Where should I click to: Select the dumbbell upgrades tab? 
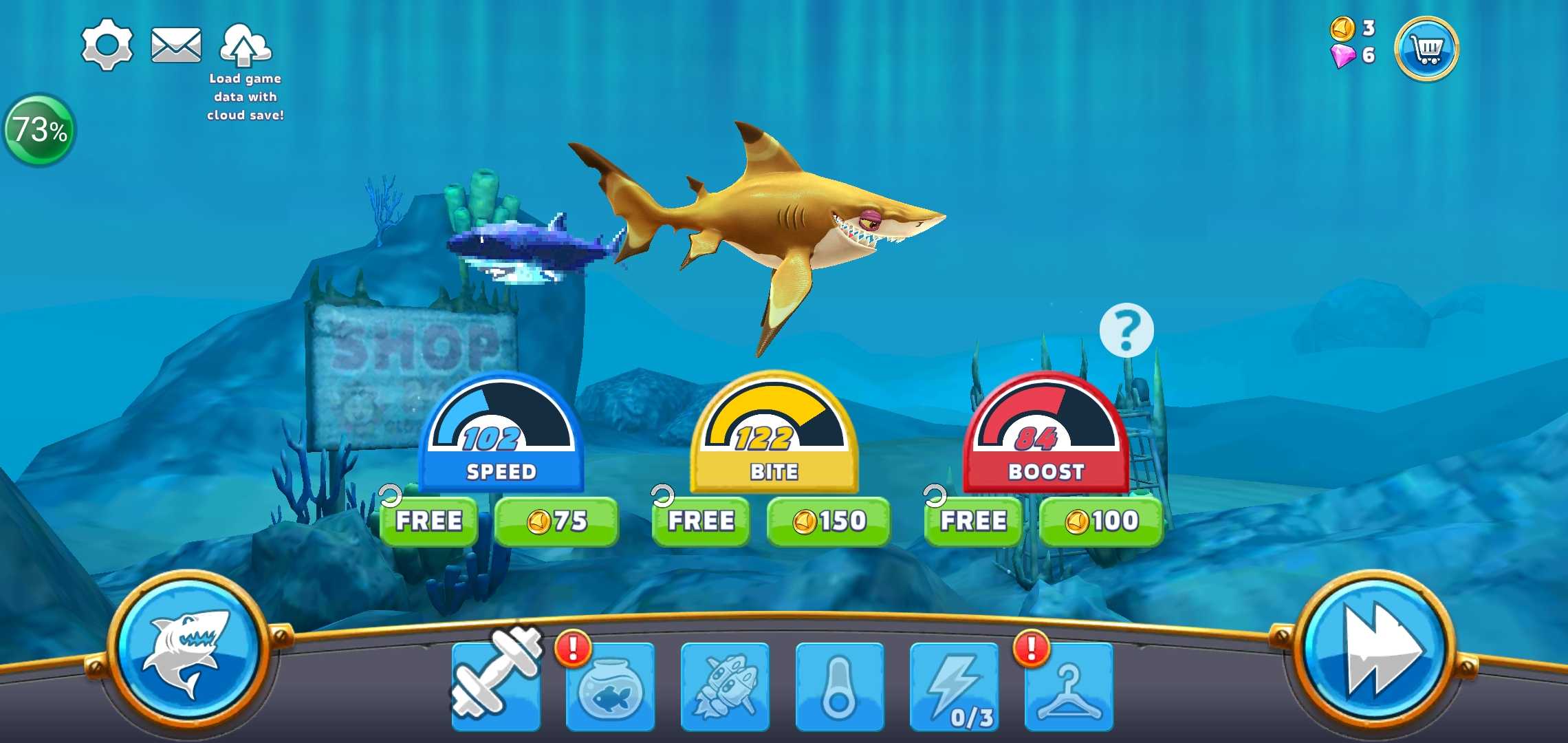pyautogui.click(x=496, y=686)
